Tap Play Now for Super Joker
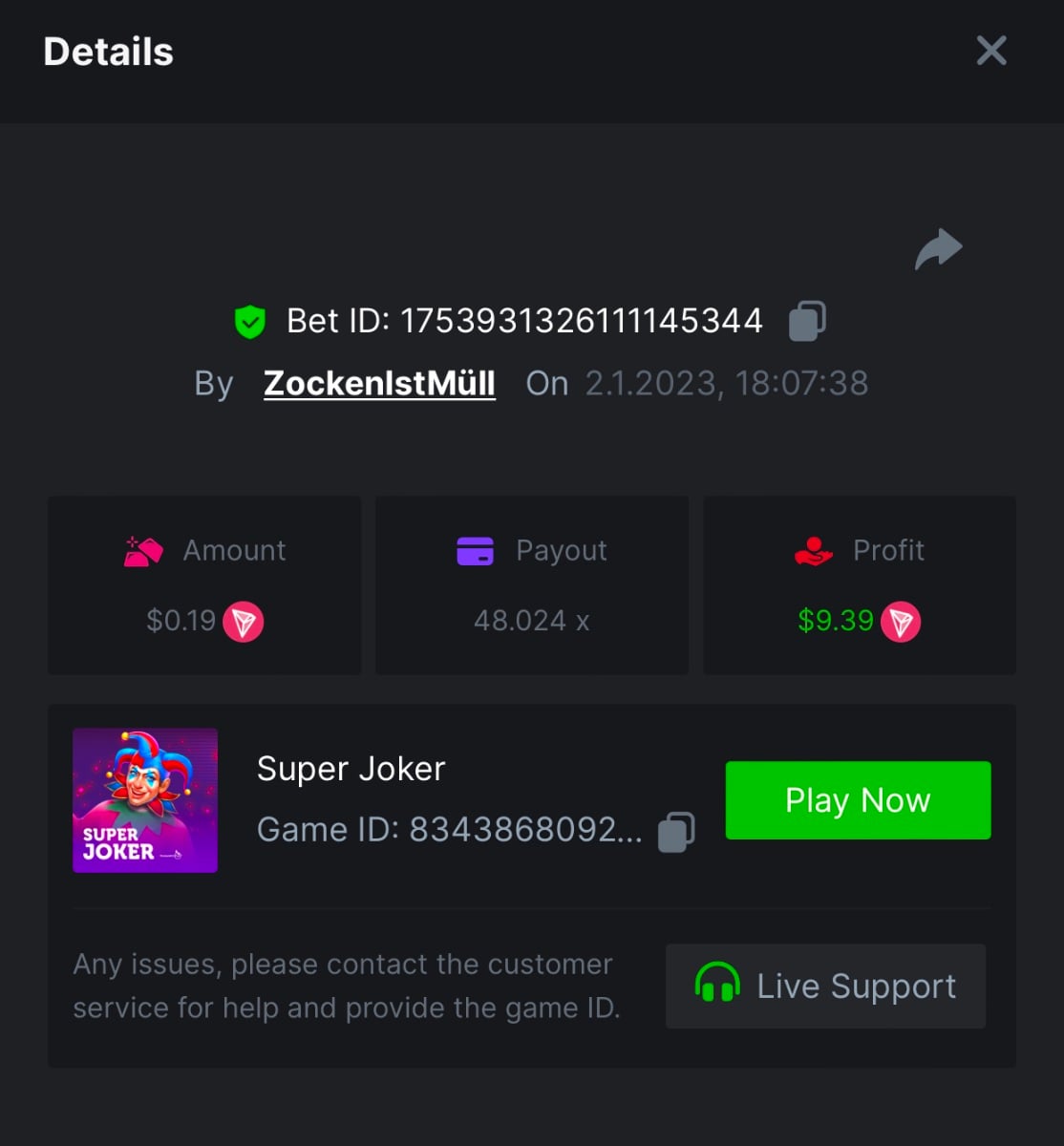Image resolution: width=1064 pixels, height=1146 pixels. point(858,800)
